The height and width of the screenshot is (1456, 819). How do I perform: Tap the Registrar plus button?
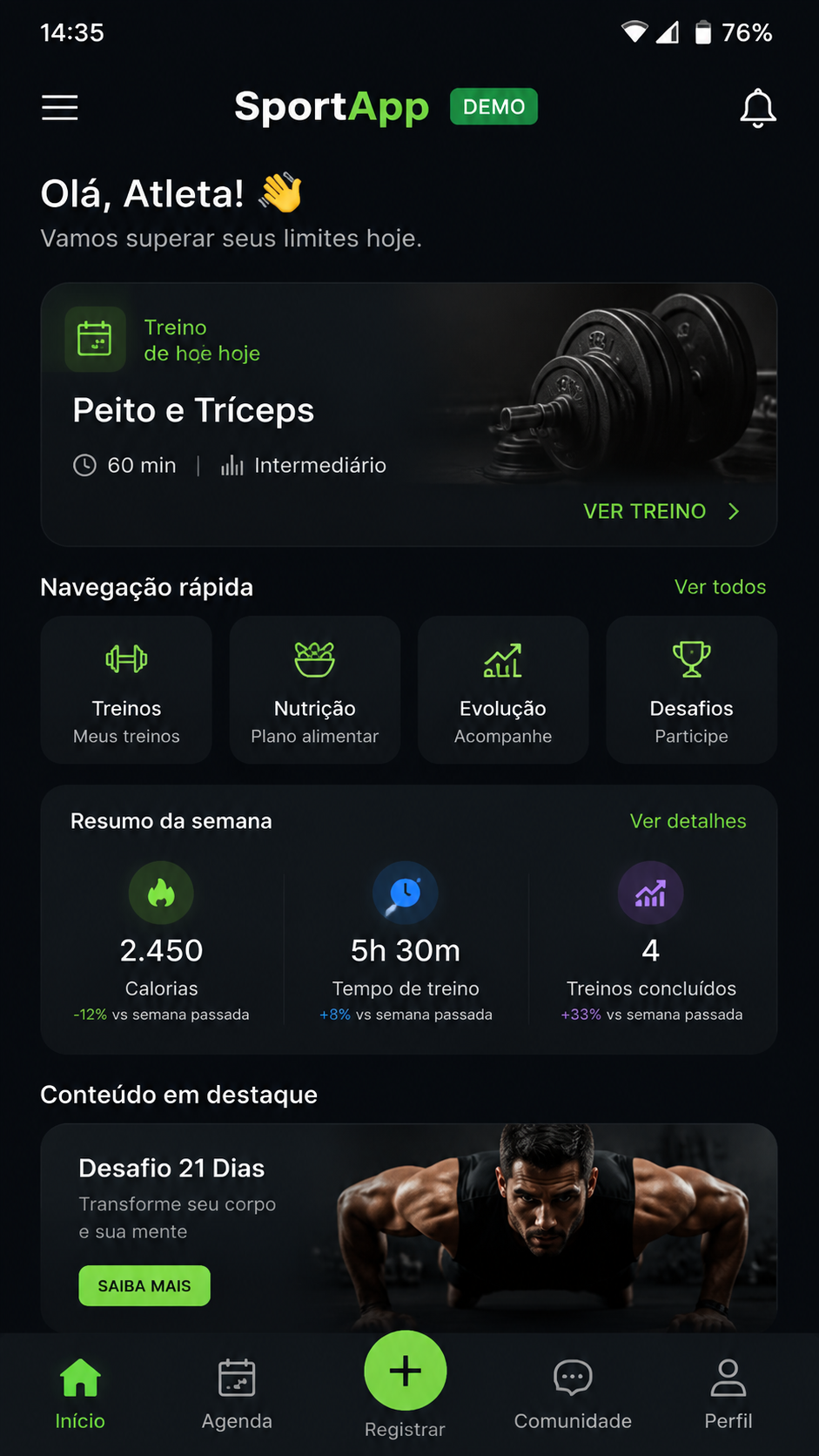tap(406, 1371)
